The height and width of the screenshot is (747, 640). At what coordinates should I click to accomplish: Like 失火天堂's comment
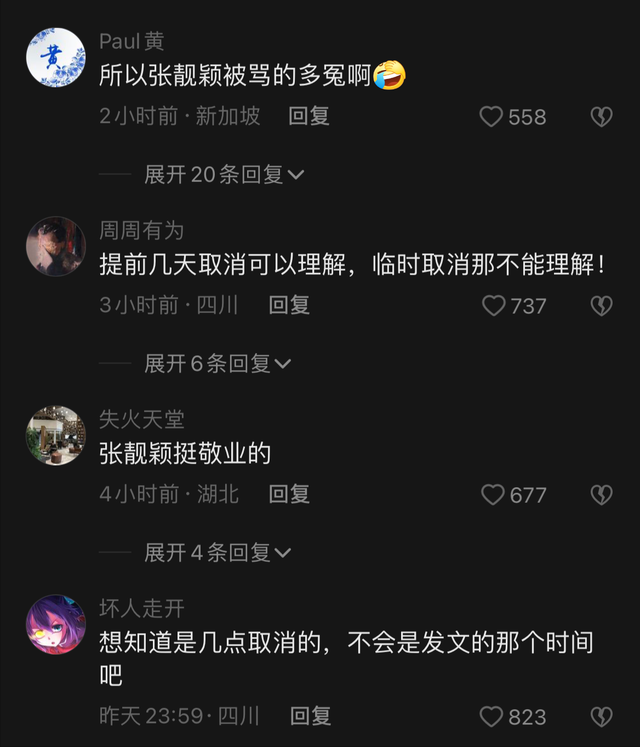tap(493, 495)
